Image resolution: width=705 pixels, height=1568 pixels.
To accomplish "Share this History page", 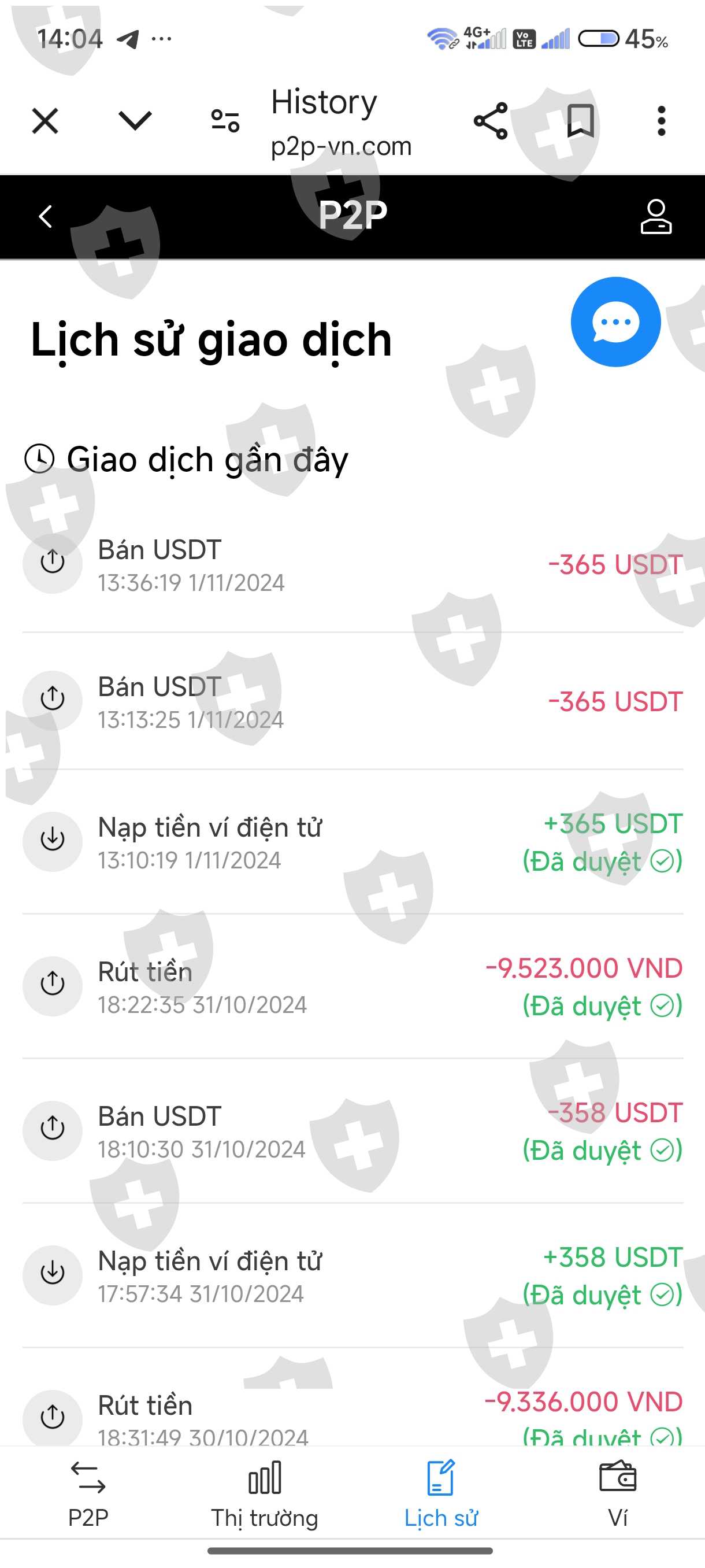I will [490, 120].
